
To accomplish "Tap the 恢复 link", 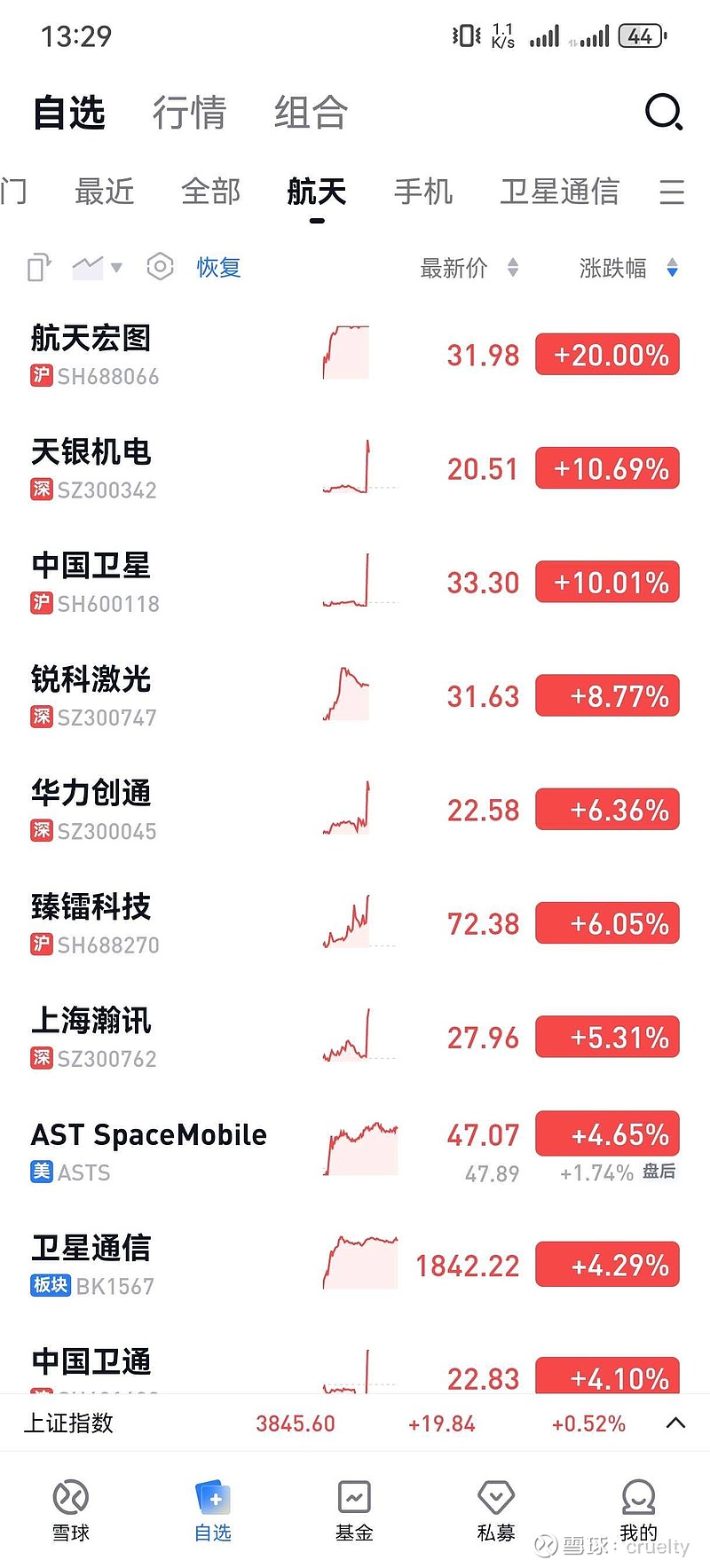I will (218, 267).
